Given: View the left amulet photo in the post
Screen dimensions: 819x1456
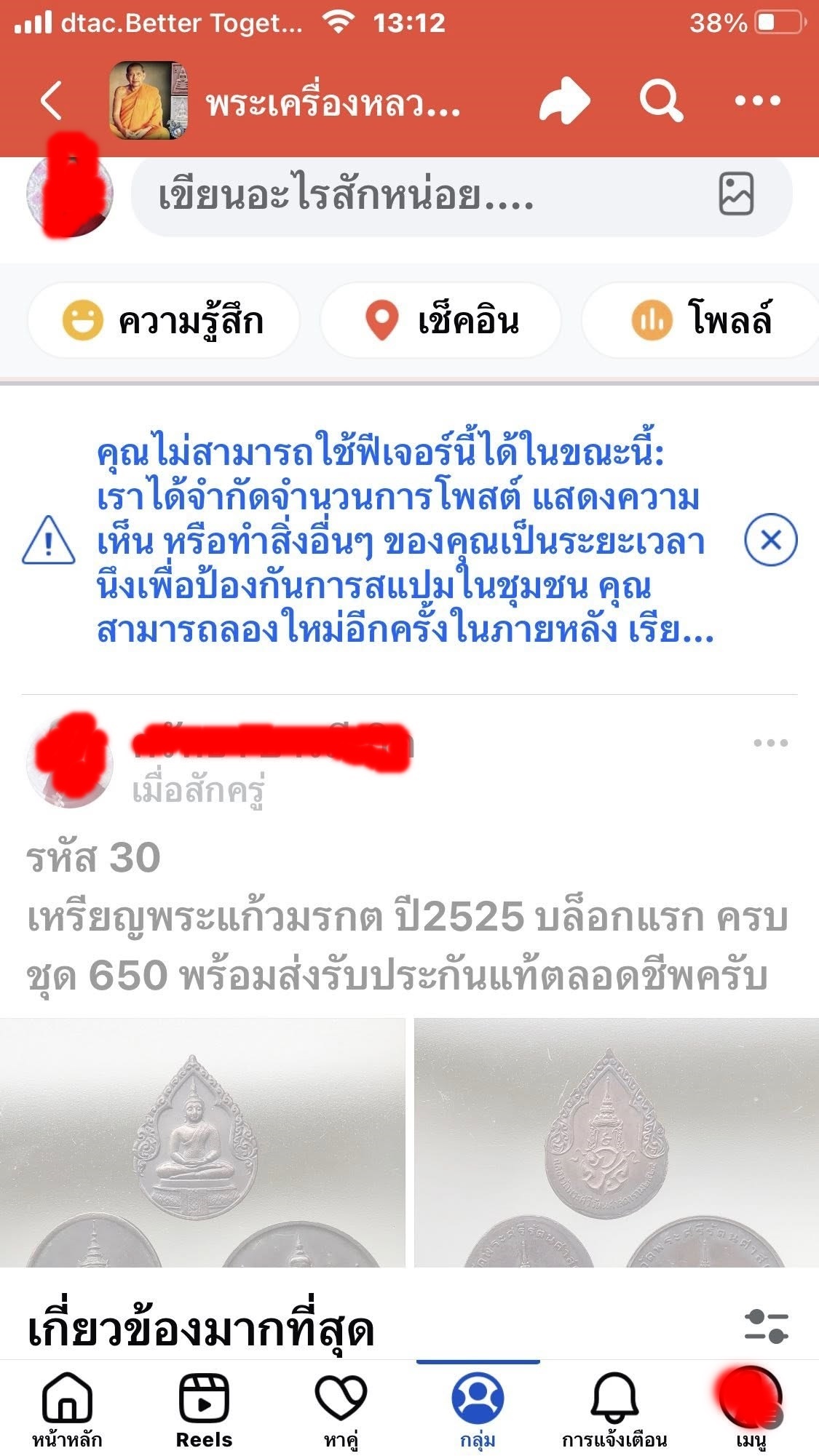Looking at the screenshot, I should click(x=202, y=1142).
